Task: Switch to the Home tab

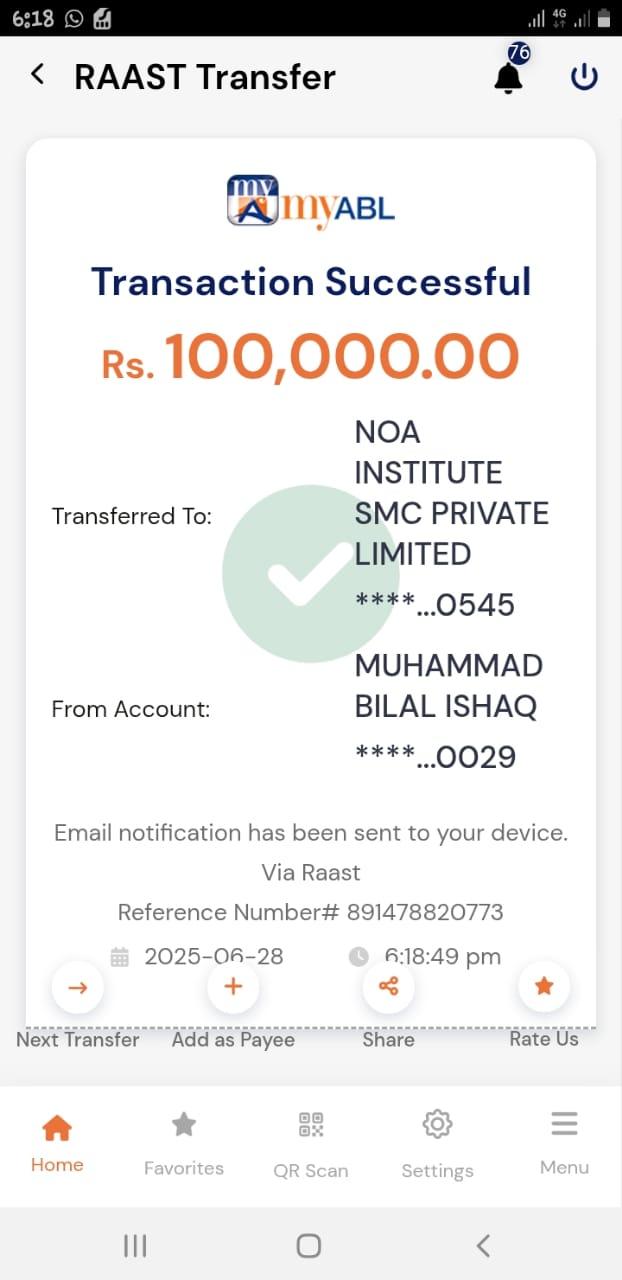Action: [x=57, y=1143]
